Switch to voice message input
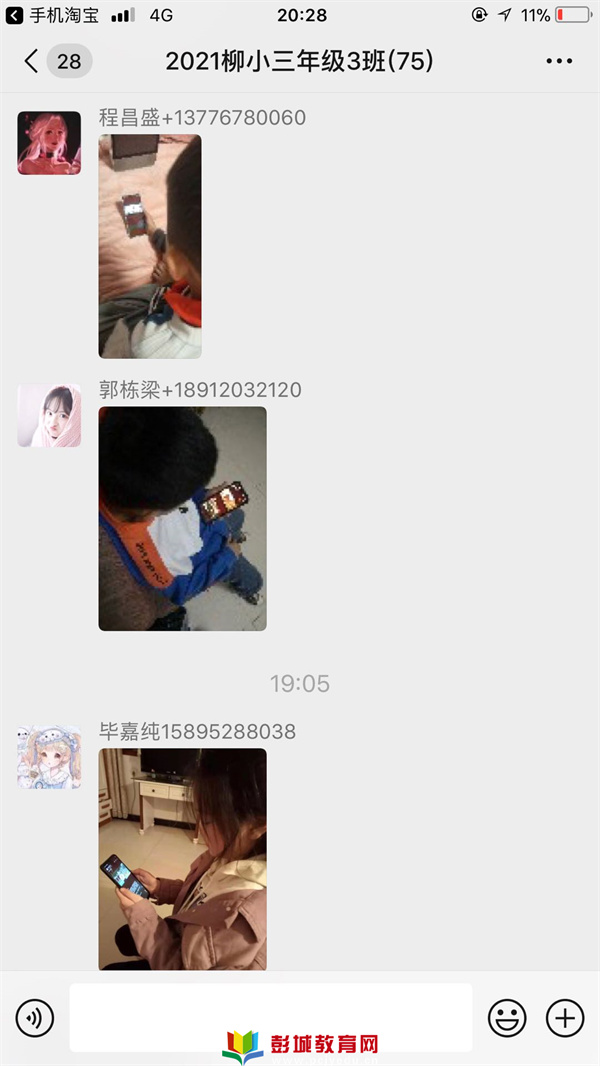Screen dimensions: 600x1066 tap(35, 1018)
